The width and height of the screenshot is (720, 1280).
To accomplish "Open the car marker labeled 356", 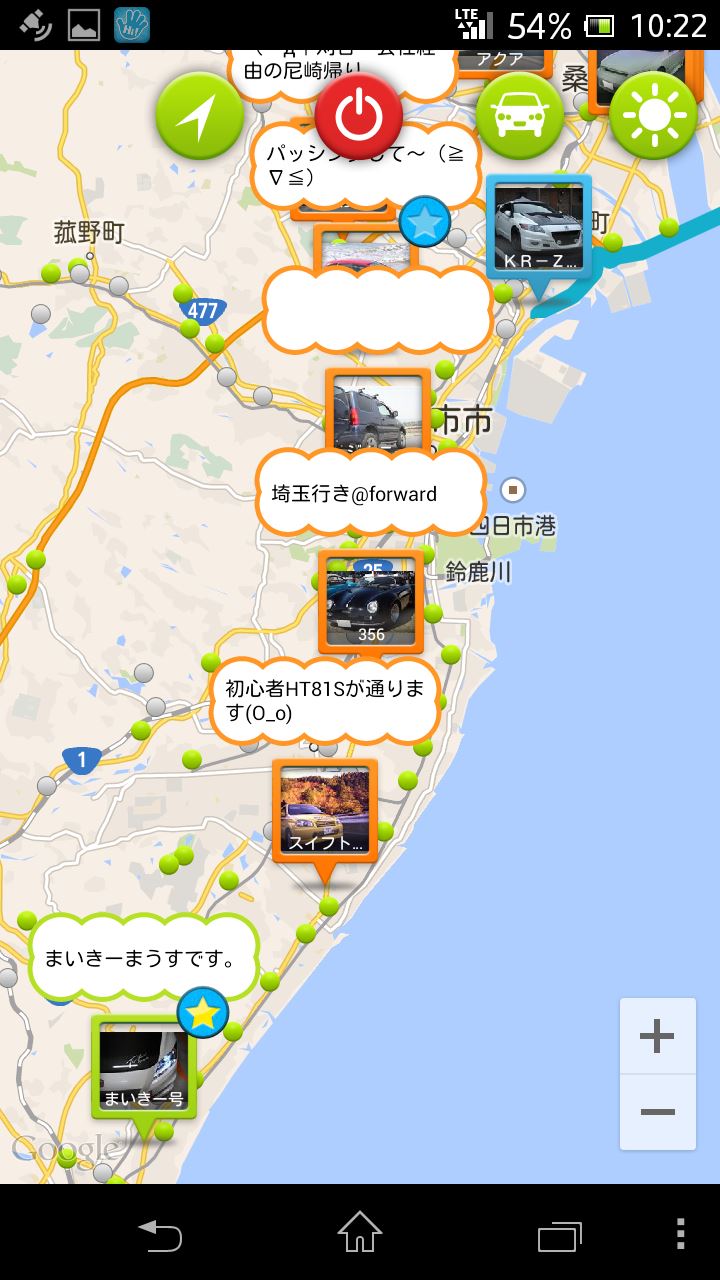I will tap(371, 600).
